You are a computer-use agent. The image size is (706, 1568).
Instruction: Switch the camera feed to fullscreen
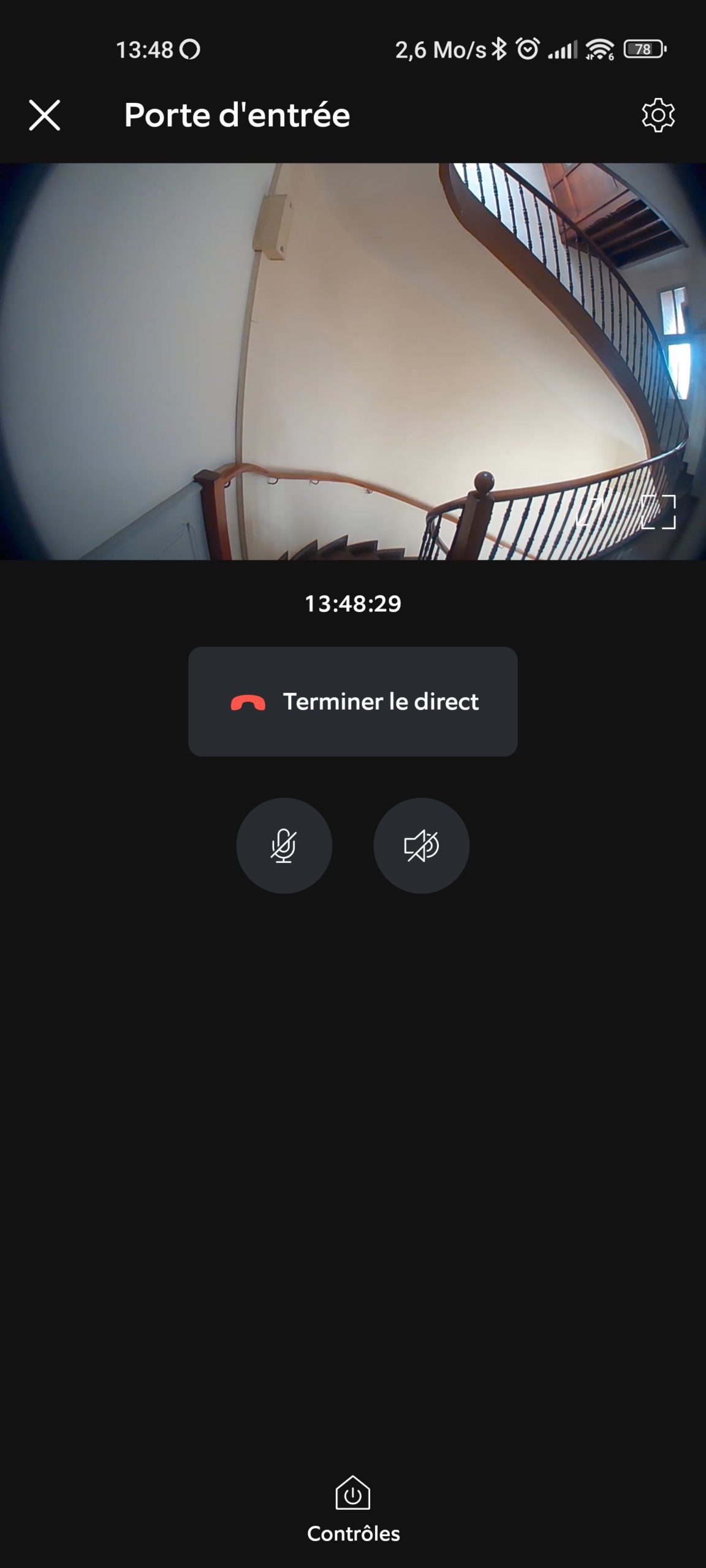coord(658,511)
